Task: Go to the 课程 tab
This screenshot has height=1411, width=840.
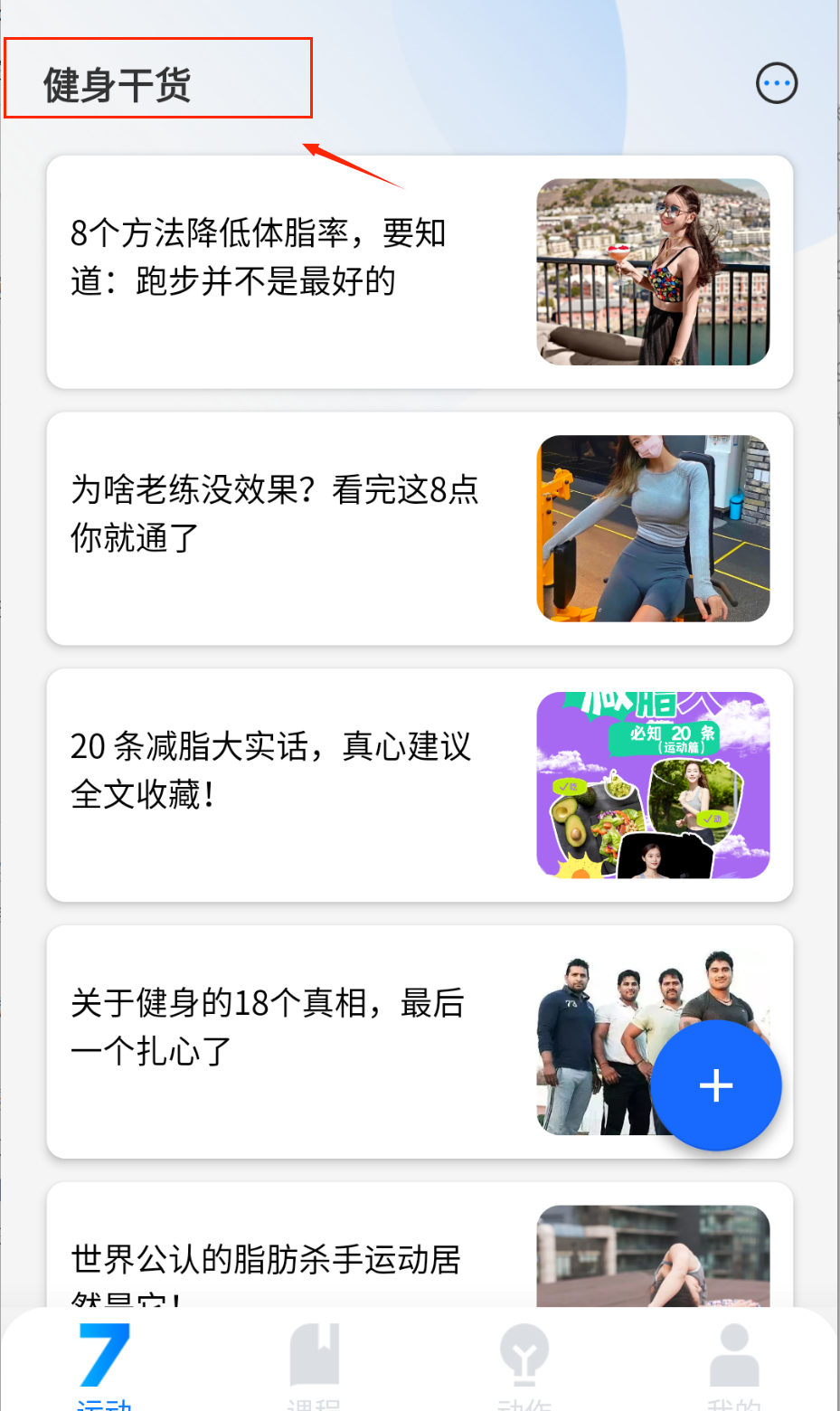Action: (x=314, y=1361)
